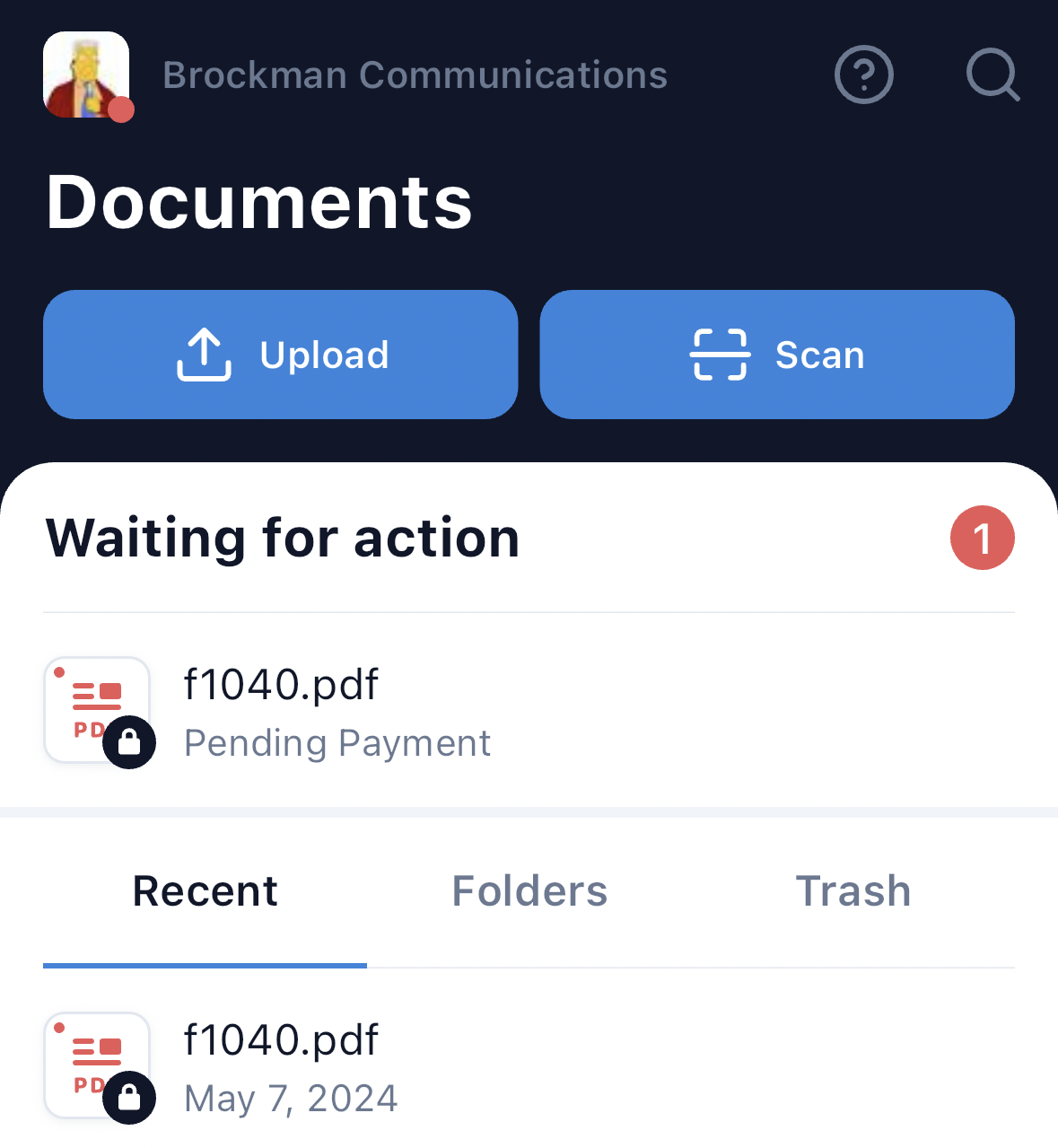The image size is (1058, 1148).
Task: Open the Brockman Communications profile avatar
Action: 86,74
